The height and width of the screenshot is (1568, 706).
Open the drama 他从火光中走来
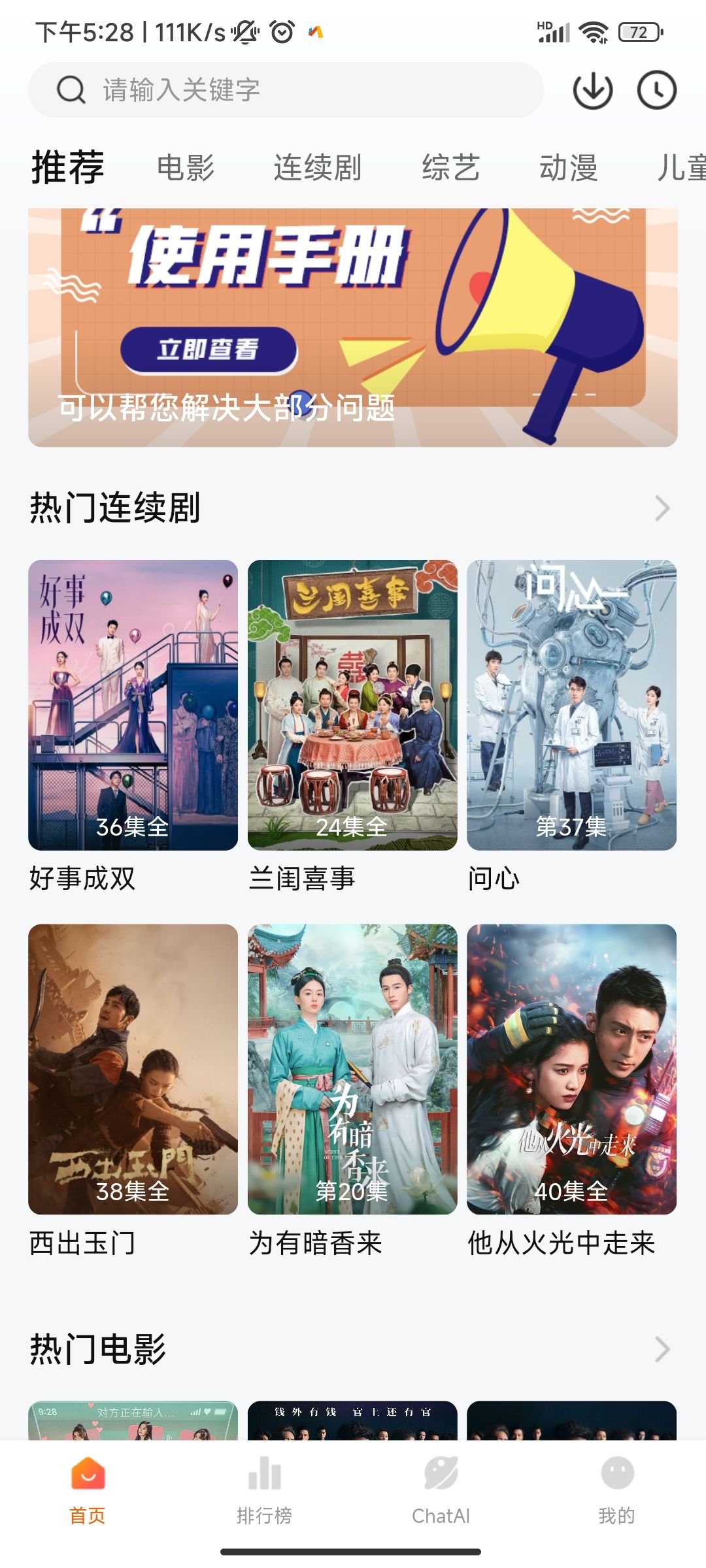[571, 1070]
